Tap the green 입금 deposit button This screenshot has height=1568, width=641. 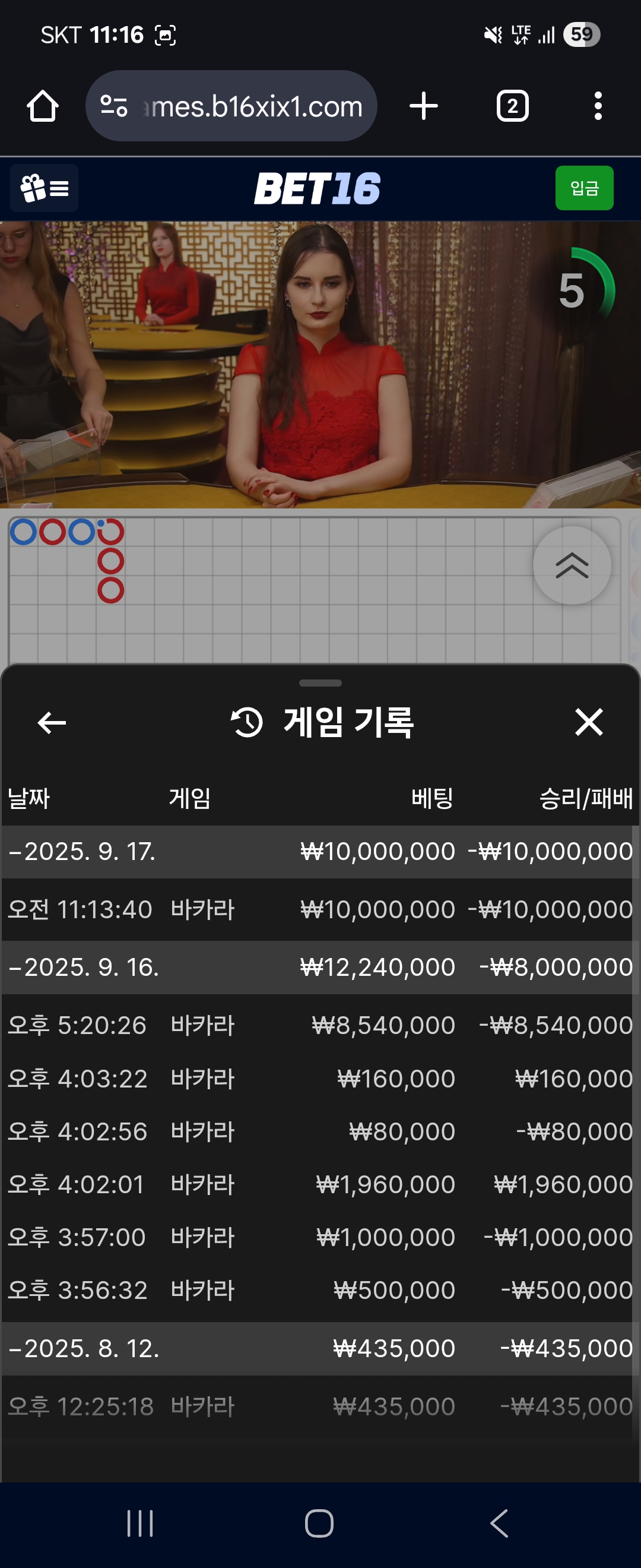coord(584,188)
